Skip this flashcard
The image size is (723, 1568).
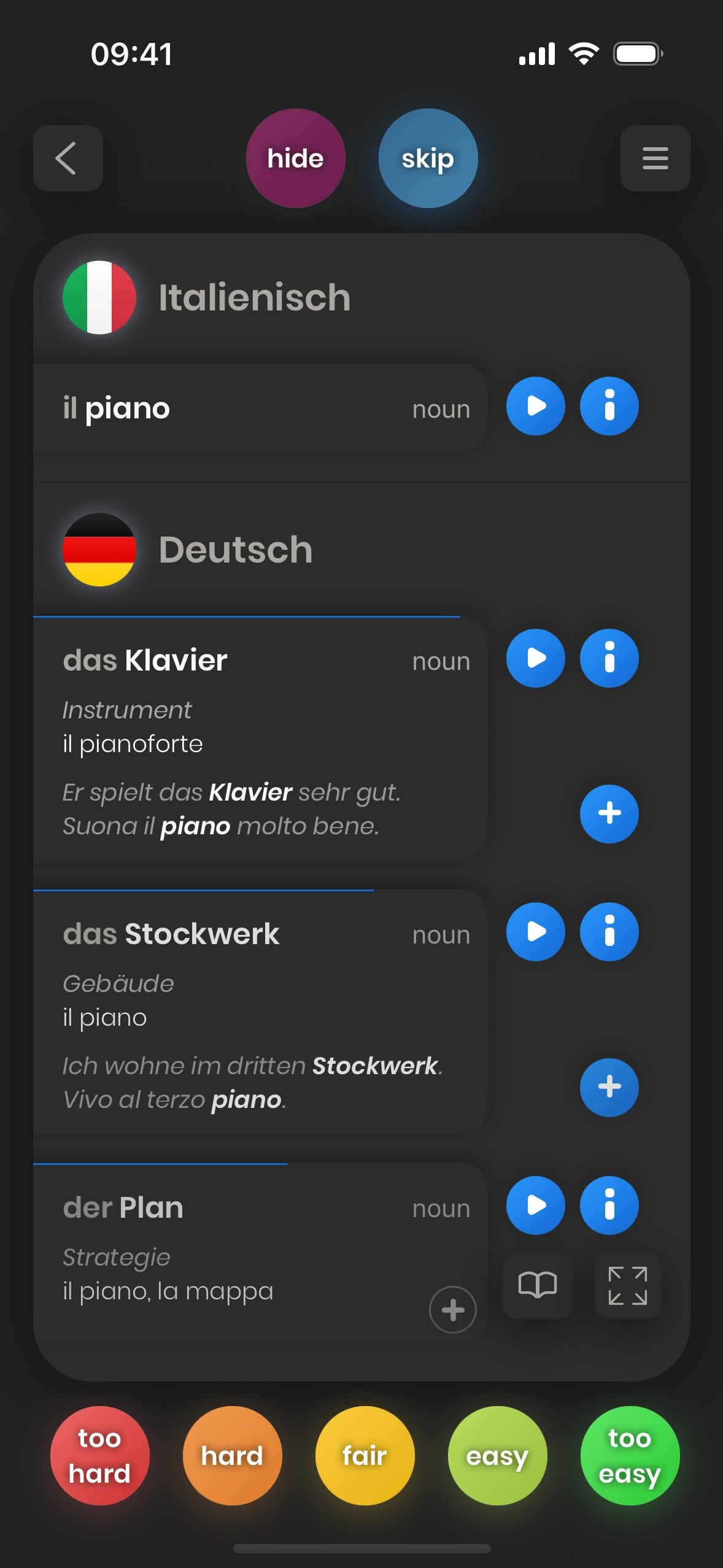428,158
